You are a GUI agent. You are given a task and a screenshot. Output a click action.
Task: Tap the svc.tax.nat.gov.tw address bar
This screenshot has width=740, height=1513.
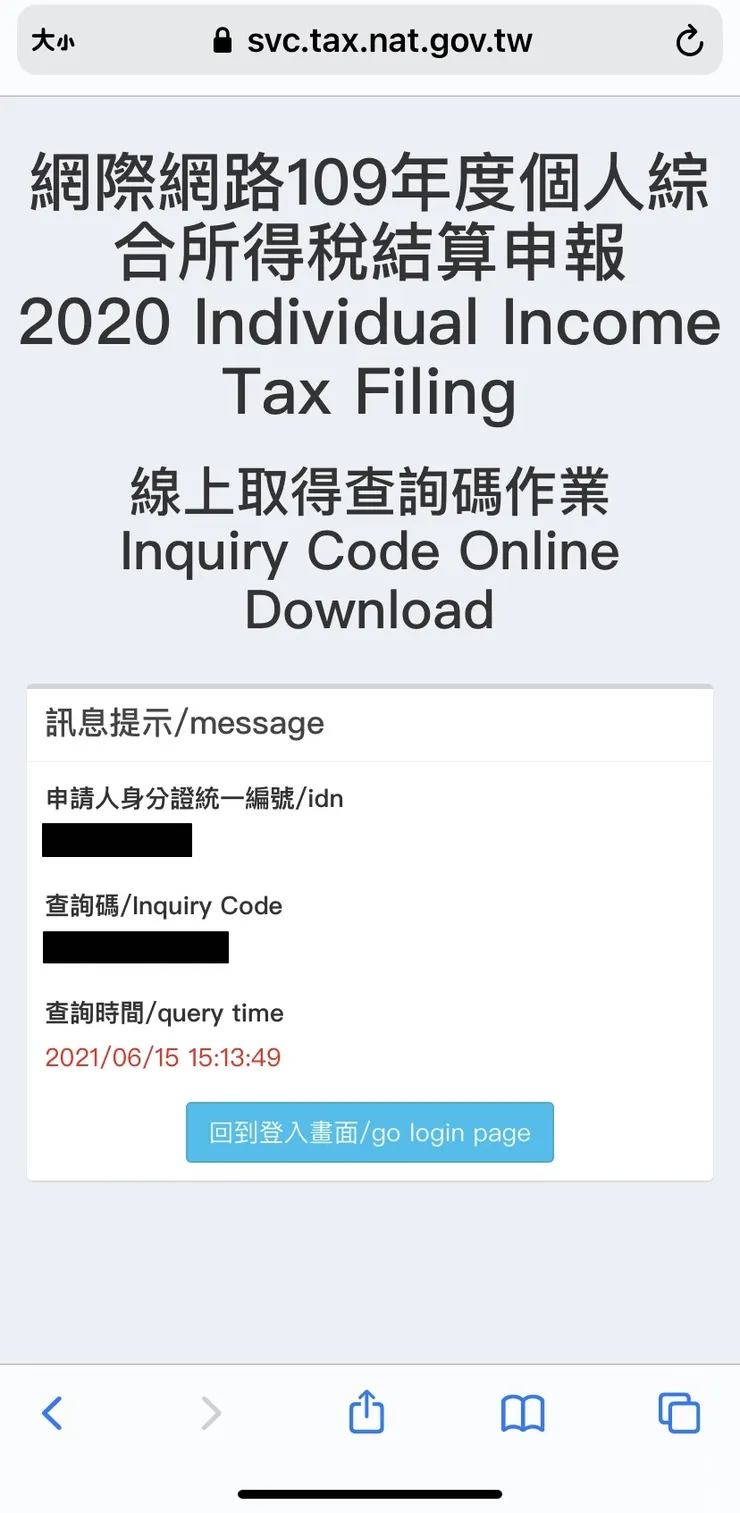(x=372, y=41)
